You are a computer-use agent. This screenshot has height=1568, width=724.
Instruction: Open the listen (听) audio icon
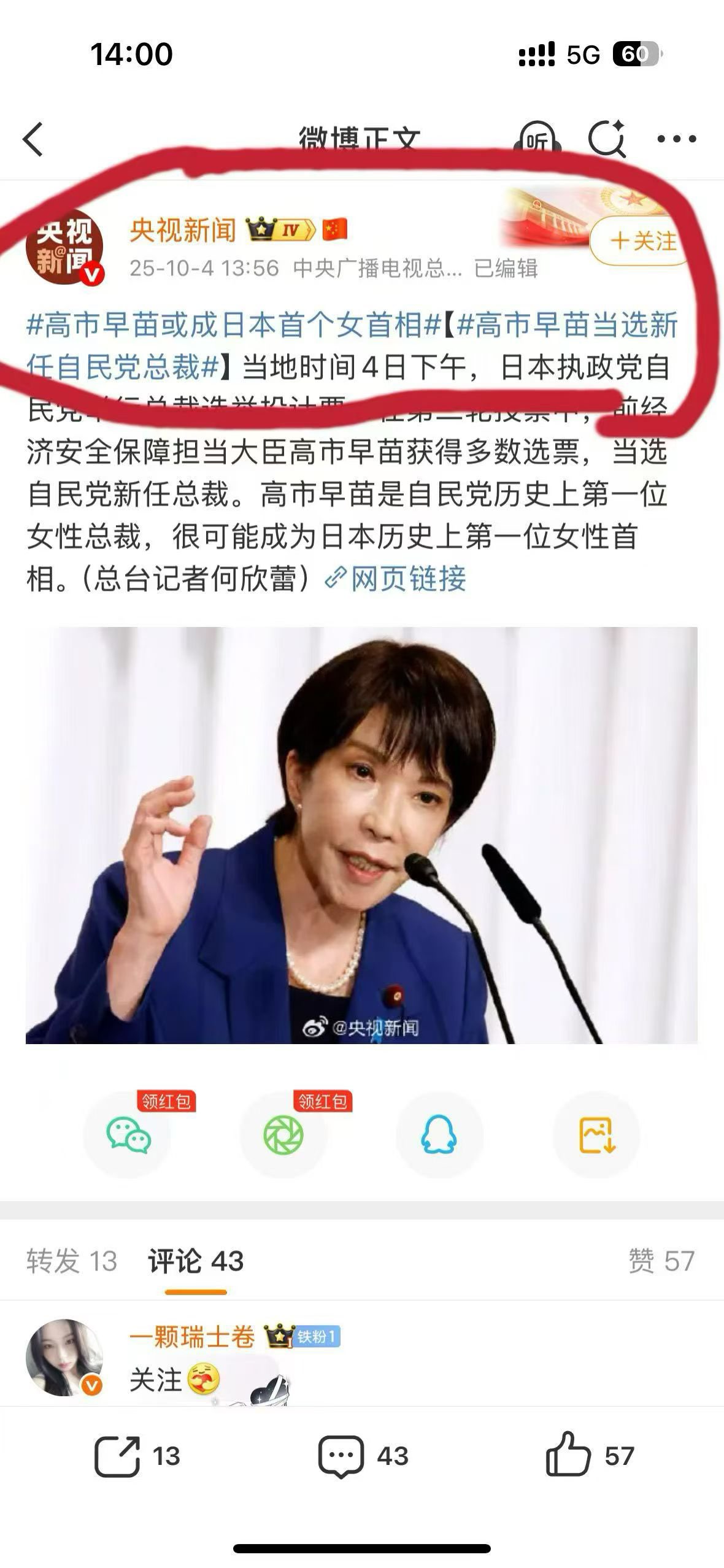click(537, 140)
